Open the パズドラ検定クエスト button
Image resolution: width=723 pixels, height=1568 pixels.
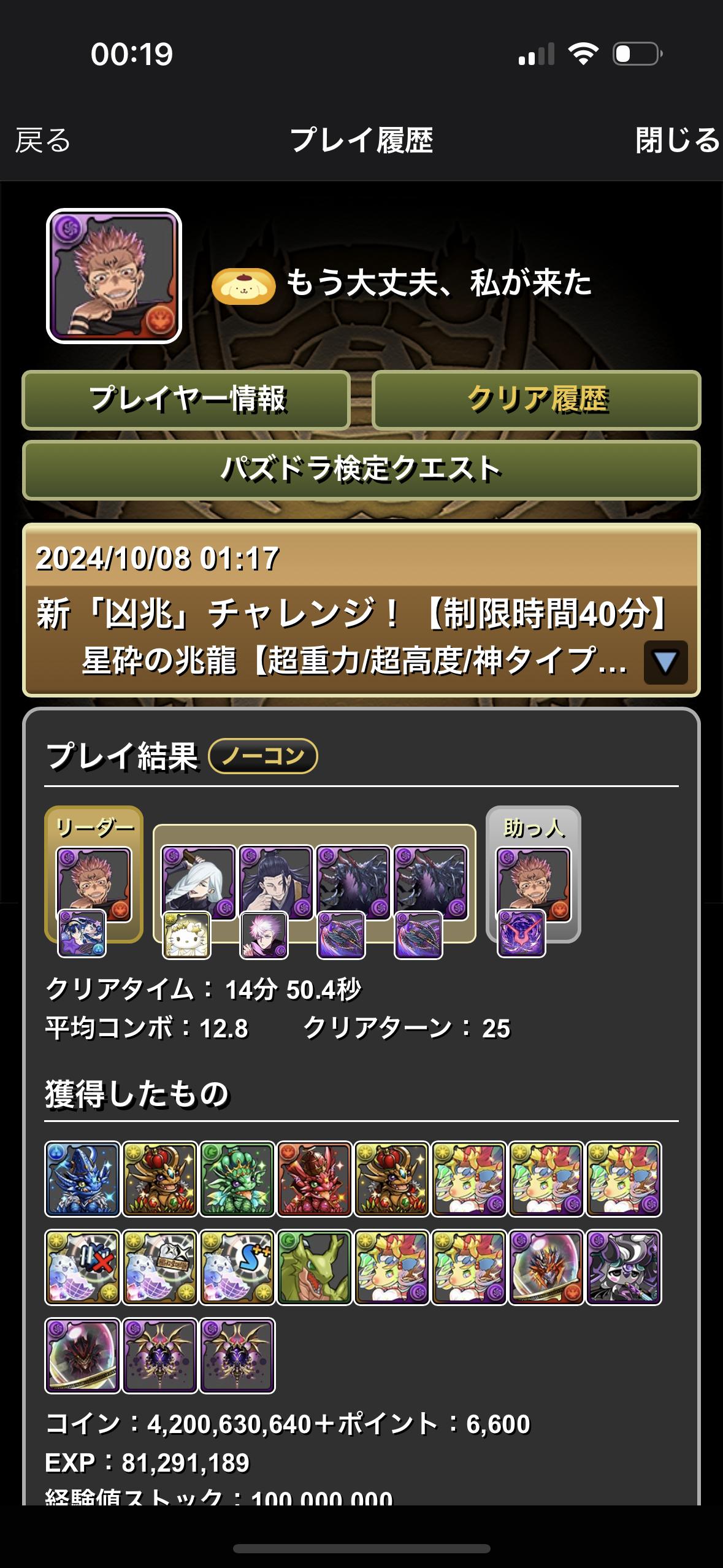[x=361, y=470]
